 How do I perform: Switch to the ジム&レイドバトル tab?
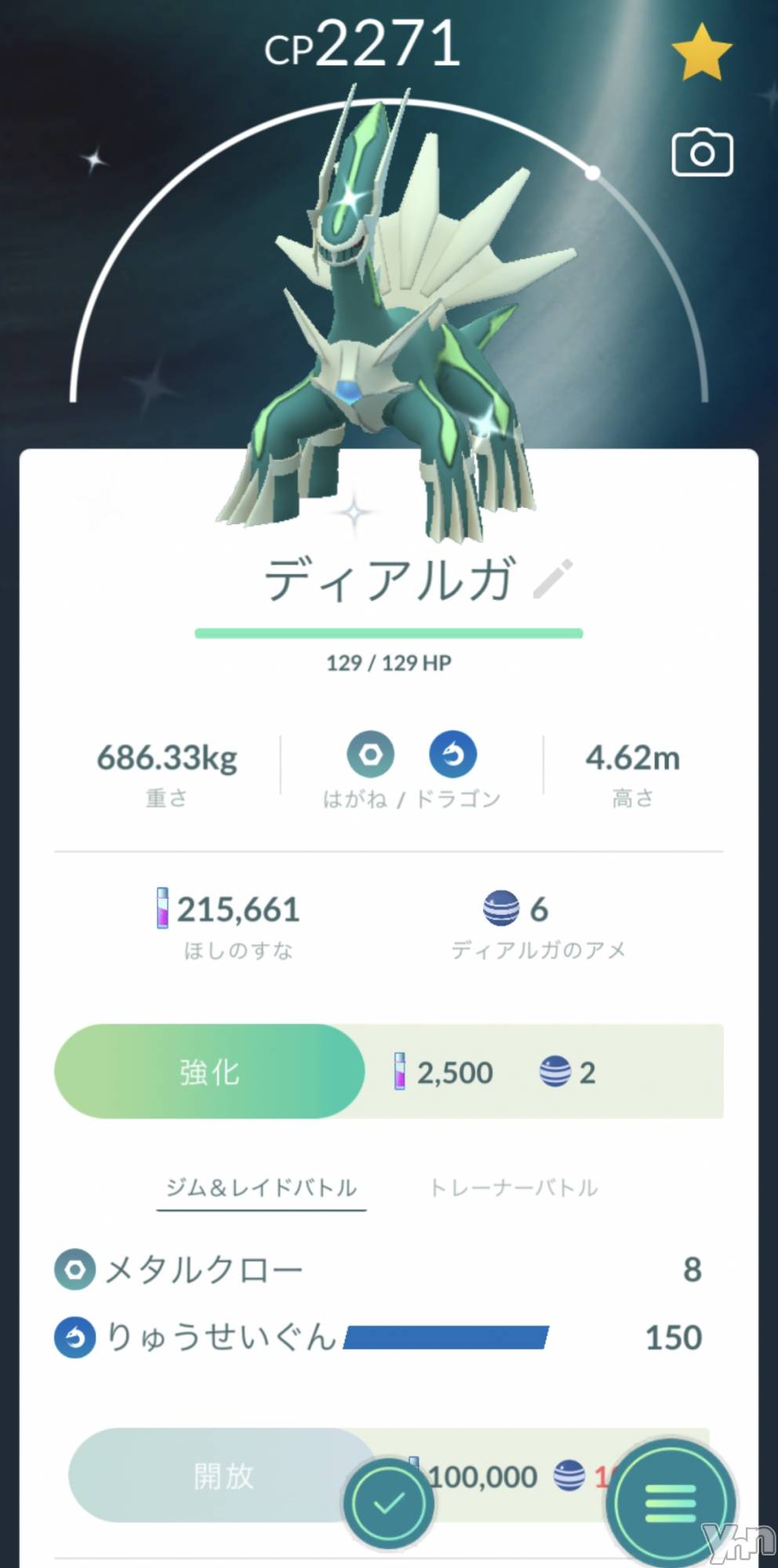pos(261,1188)
